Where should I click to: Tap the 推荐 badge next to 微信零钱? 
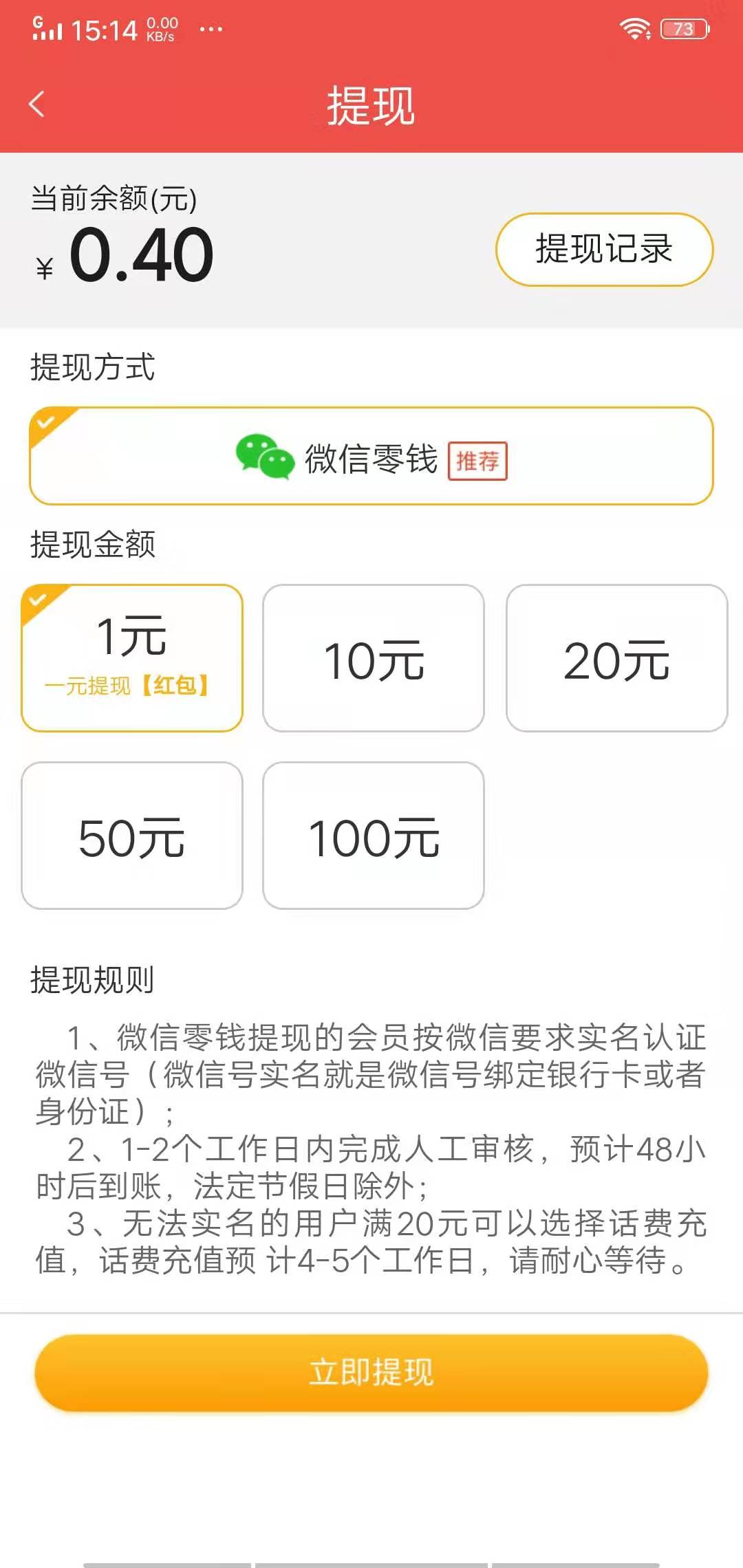click(x=477, y=459)
